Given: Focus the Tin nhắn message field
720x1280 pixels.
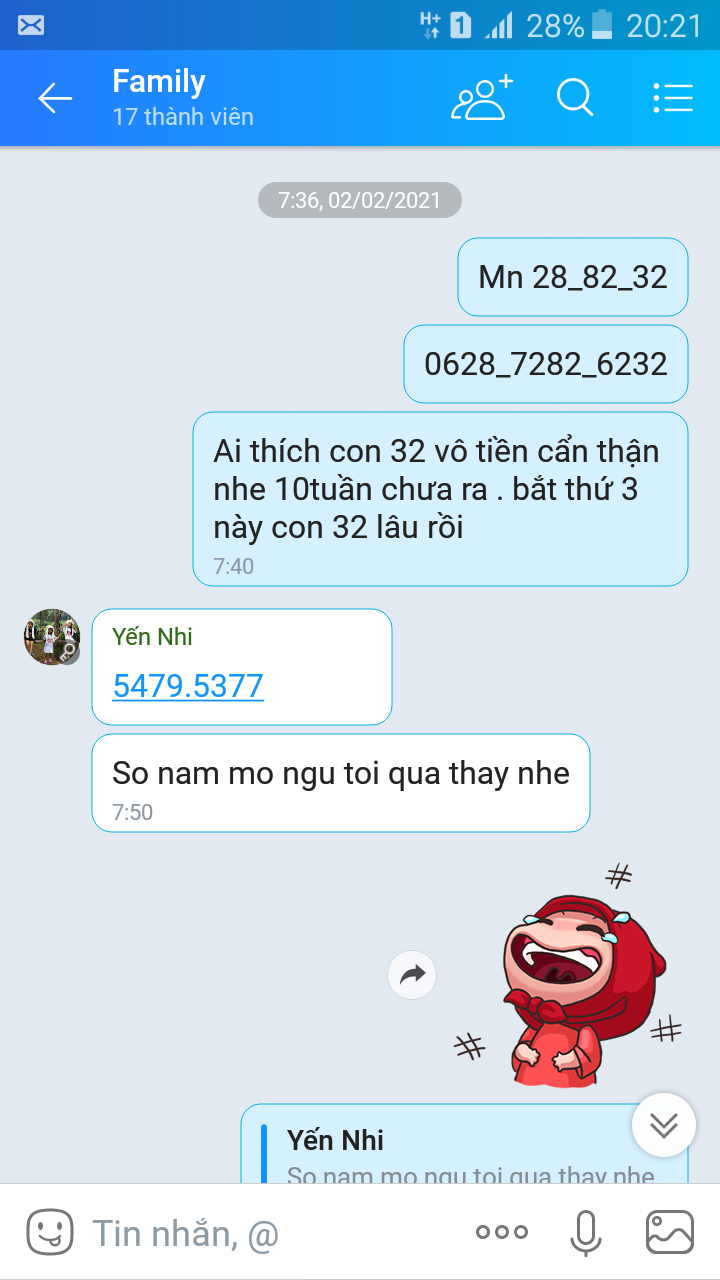Looking at the screenshot, I should (270, 1233).
